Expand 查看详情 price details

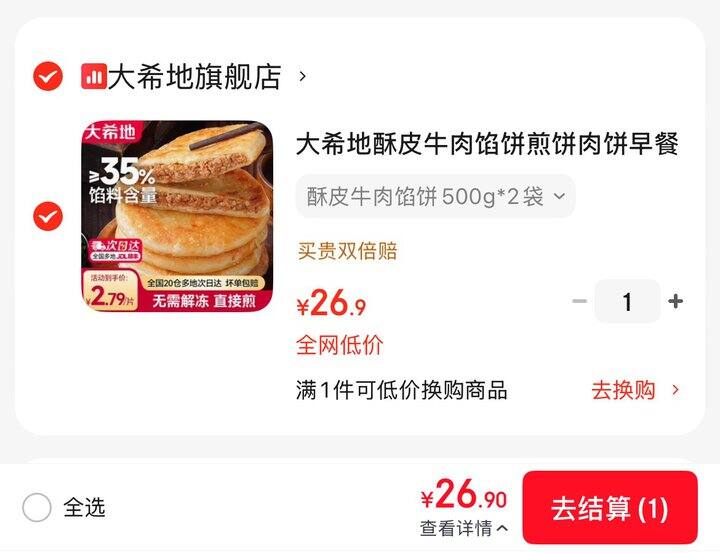pyautogui.click(x=463, y=528)
